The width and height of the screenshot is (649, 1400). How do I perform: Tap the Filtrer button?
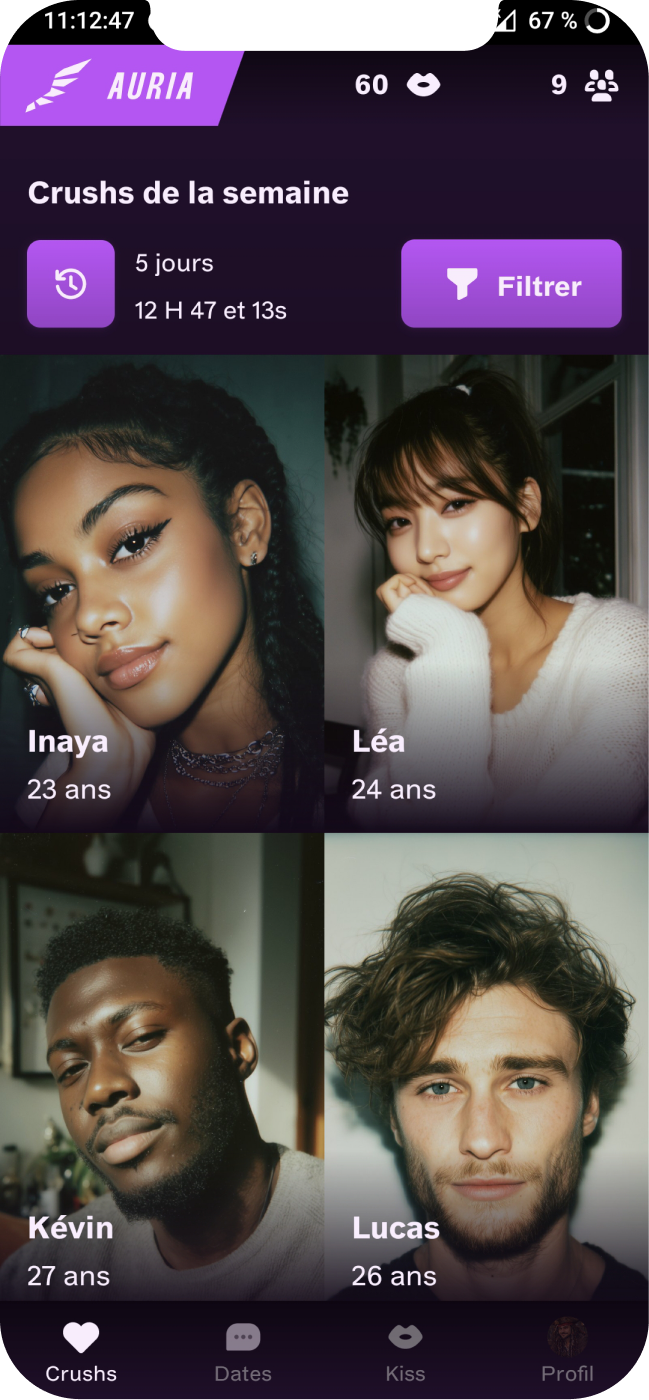[x=511, y=284]
